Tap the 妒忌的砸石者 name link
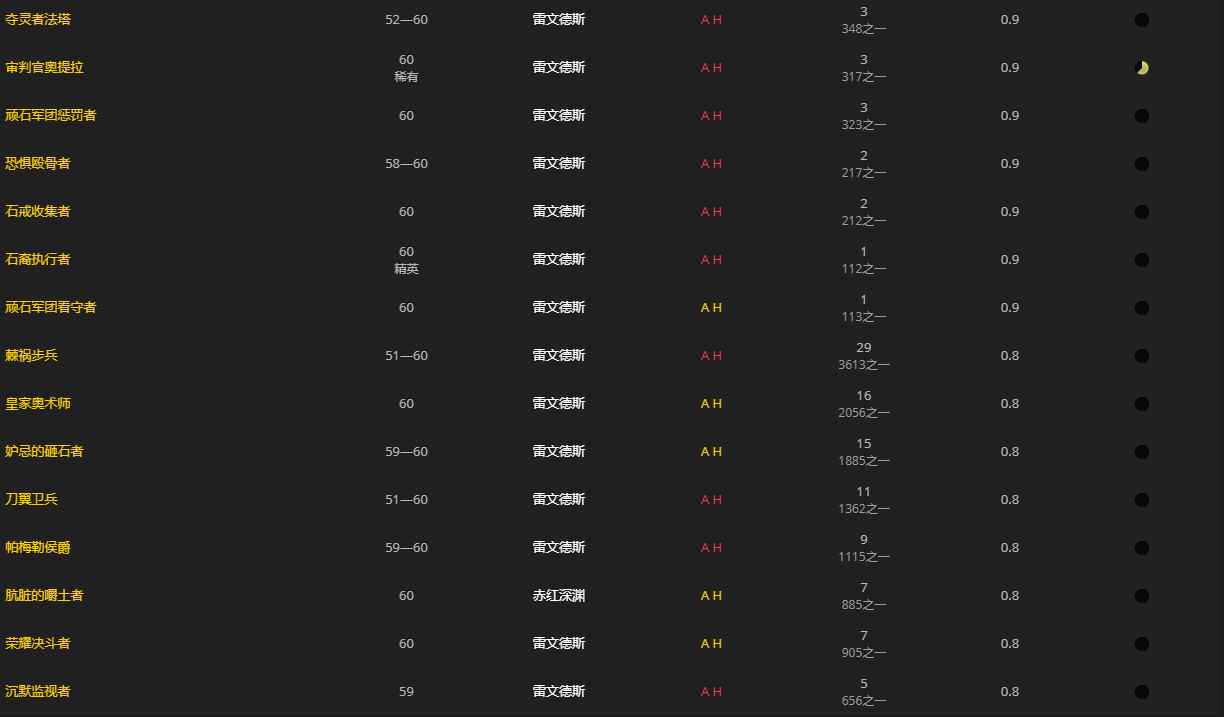 point(44,452)
